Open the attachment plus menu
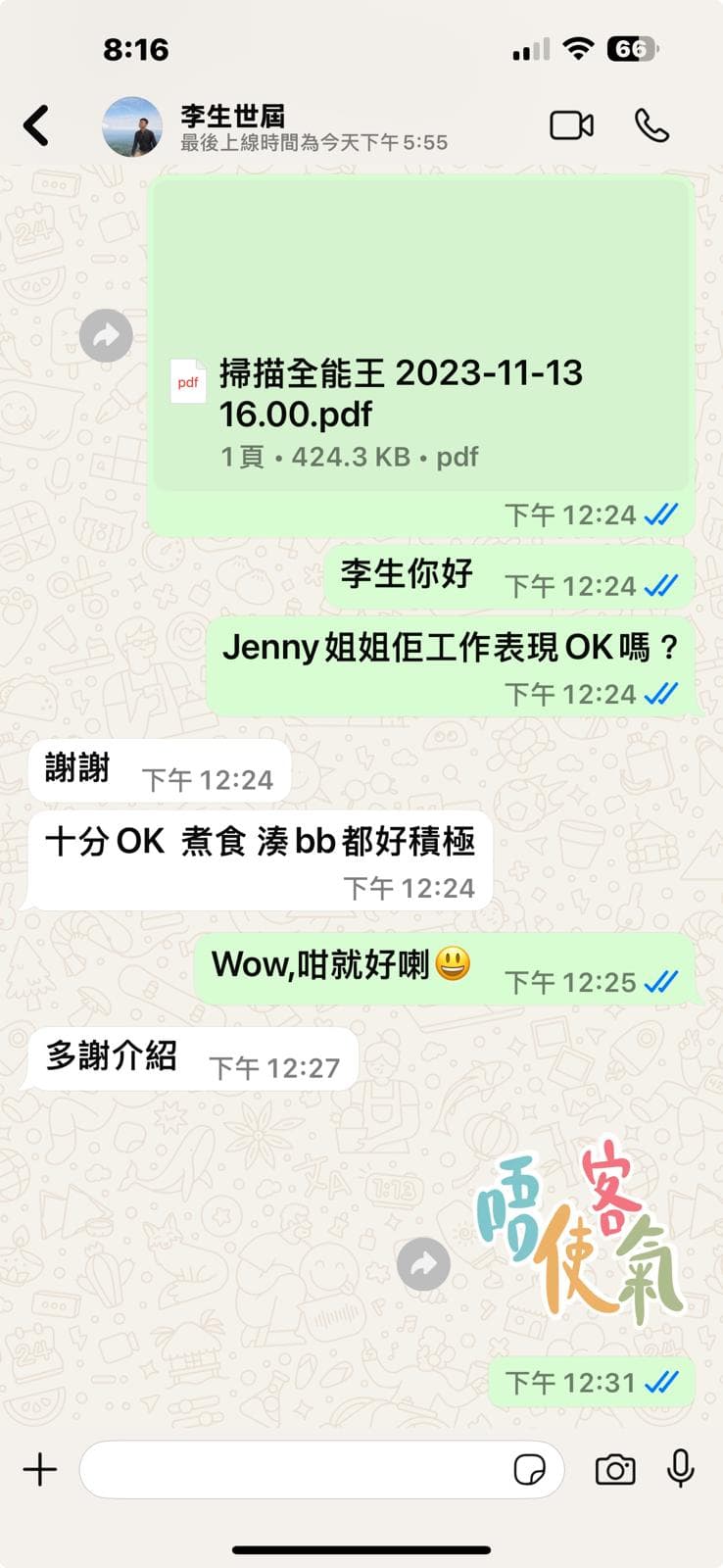 [40, 1470]
